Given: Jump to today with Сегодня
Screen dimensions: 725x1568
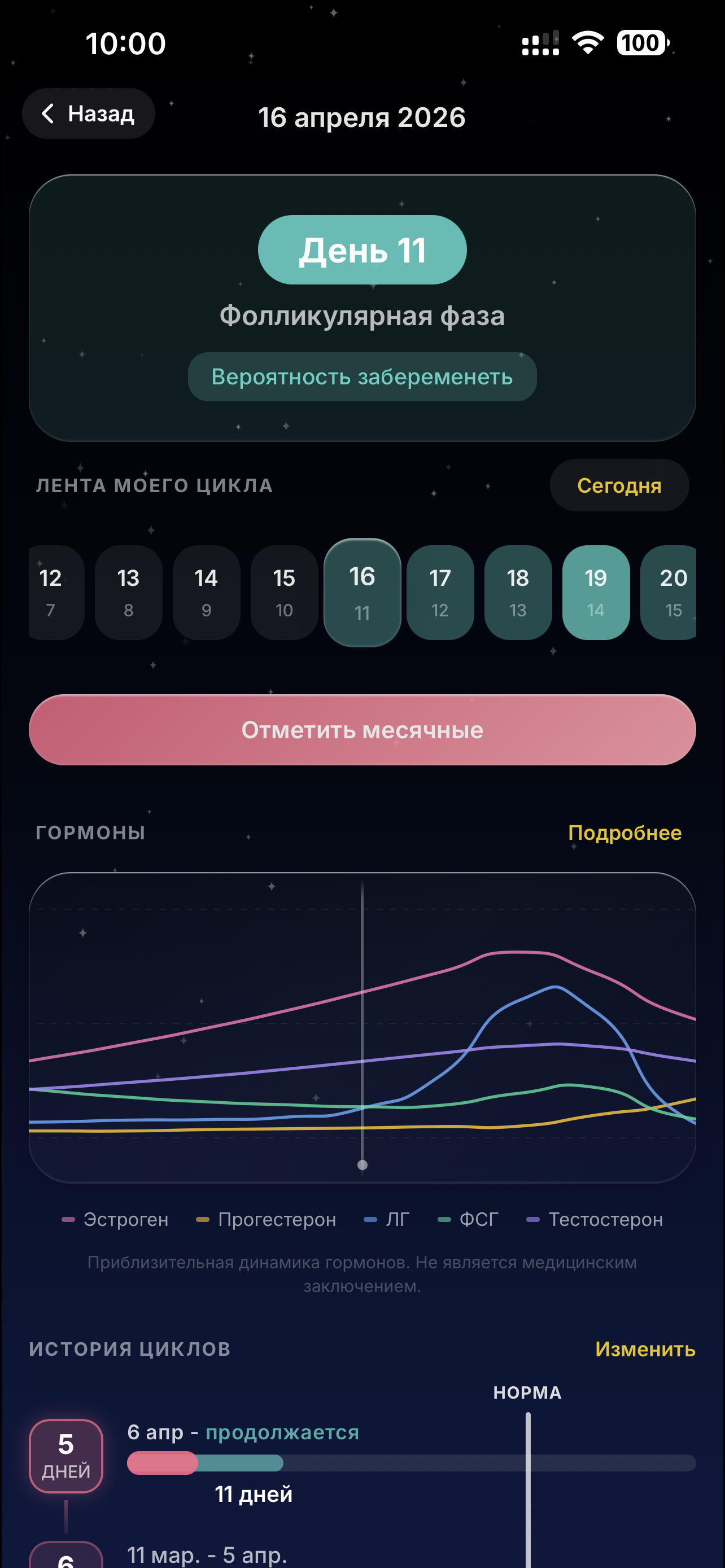Looking at the screenshot, I should pyautogui.click(x=619, y=485).
